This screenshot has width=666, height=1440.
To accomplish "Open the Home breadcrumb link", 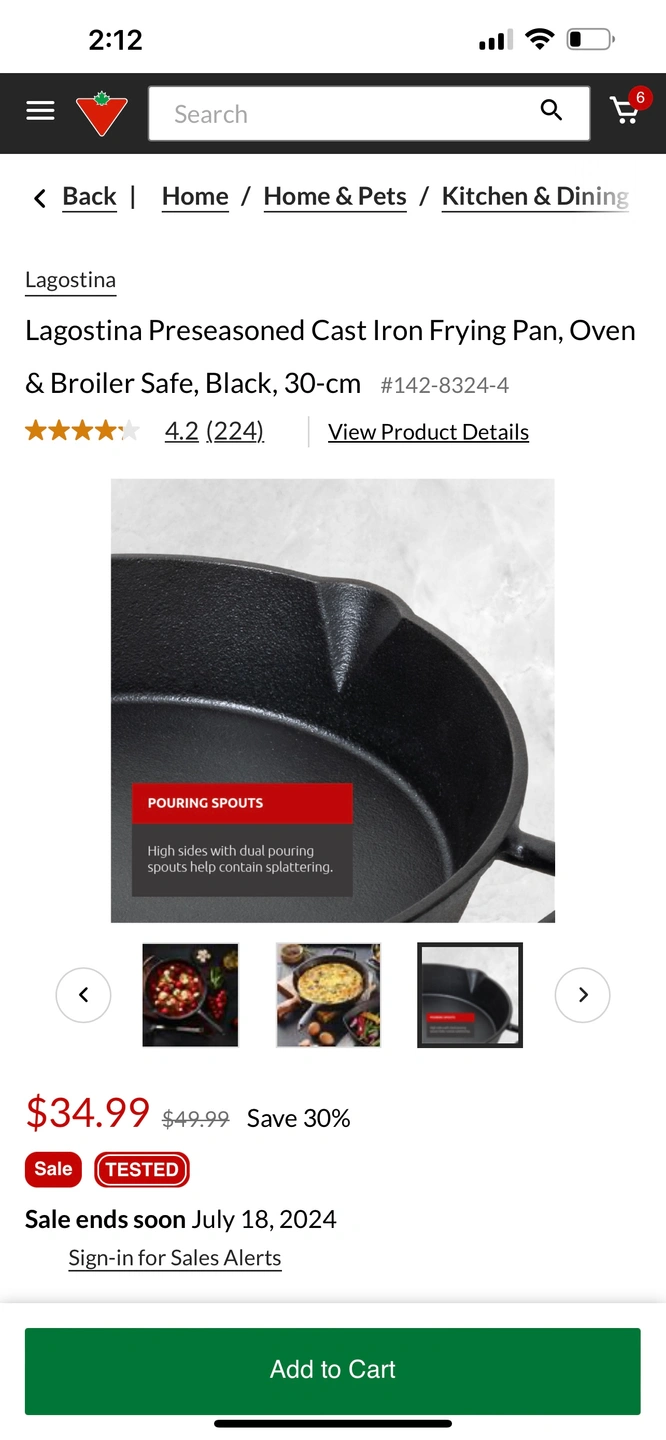I will [x=195, y=197].
